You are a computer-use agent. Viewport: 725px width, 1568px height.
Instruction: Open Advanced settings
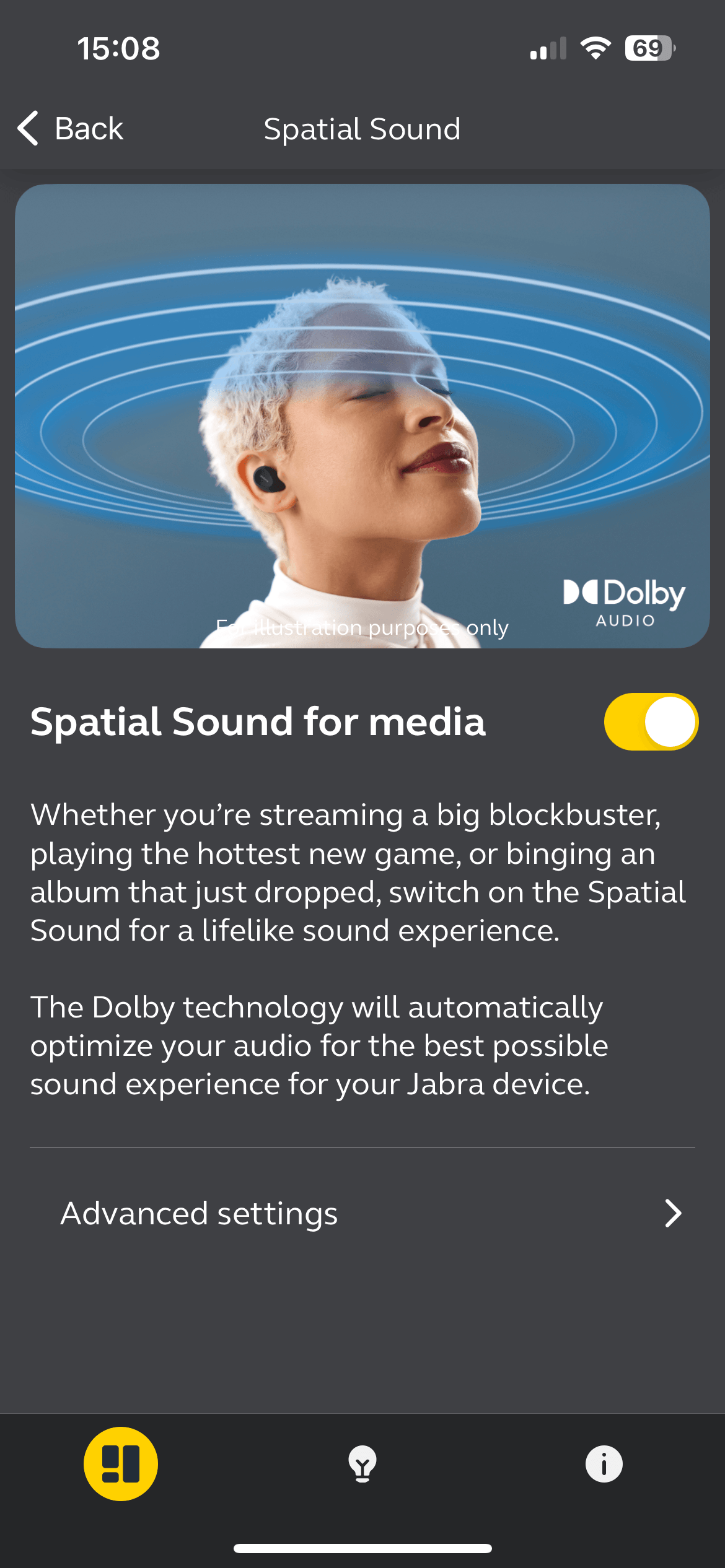[362, 1213]
